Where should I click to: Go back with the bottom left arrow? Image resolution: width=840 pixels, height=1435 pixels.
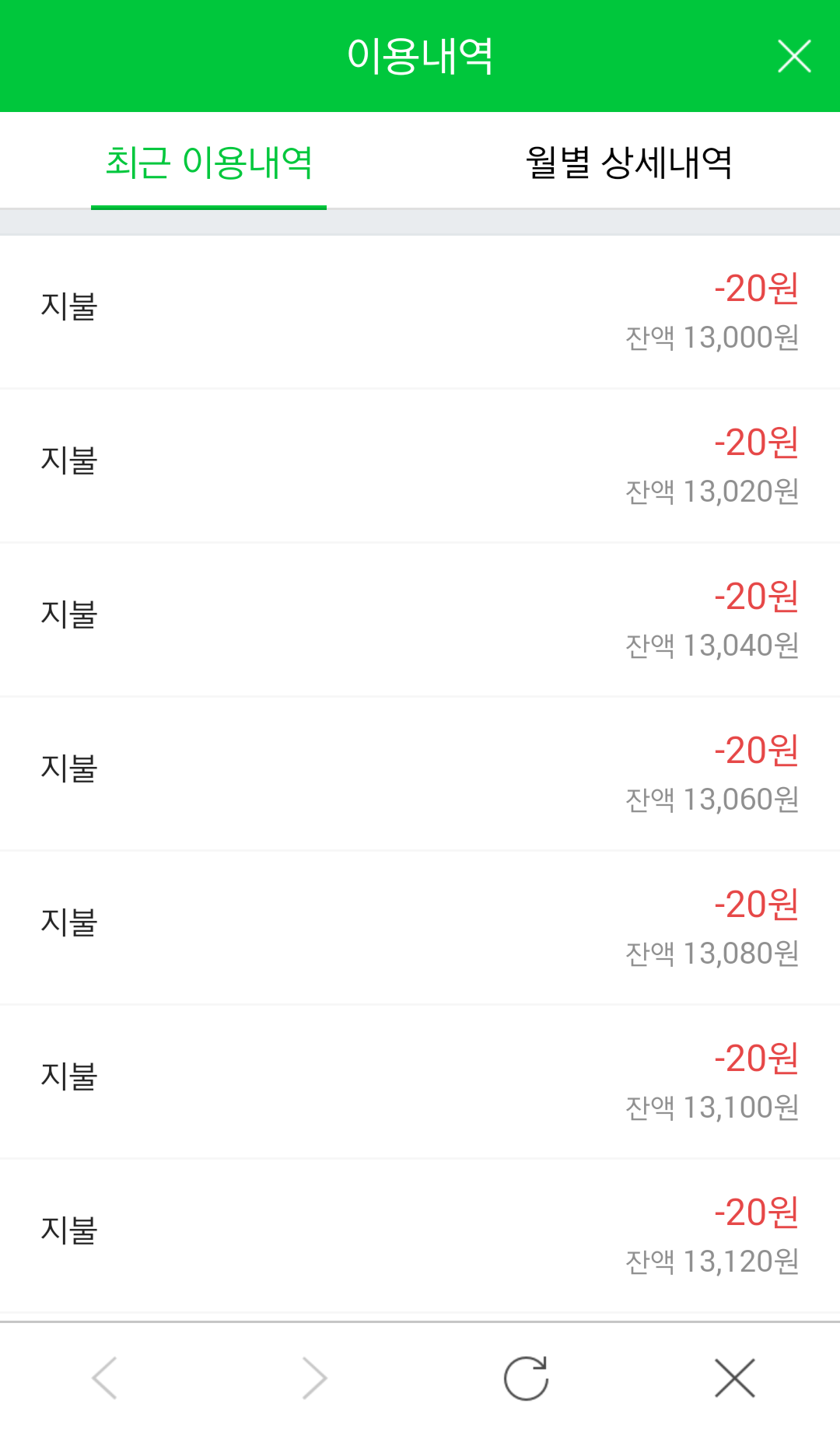pyautogui.click(x=105, y=1378)
